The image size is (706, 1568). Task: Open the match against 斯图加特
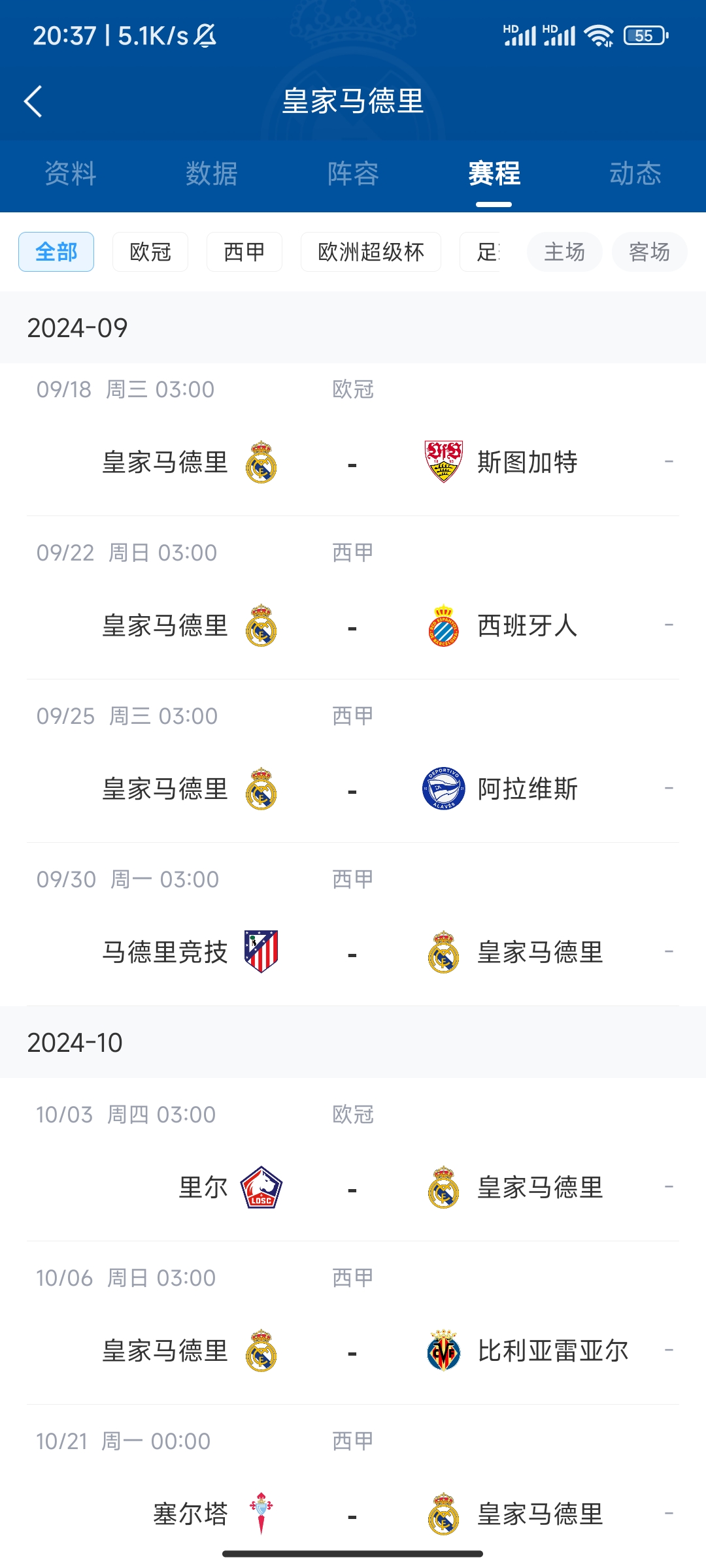[x=353, y=440]
